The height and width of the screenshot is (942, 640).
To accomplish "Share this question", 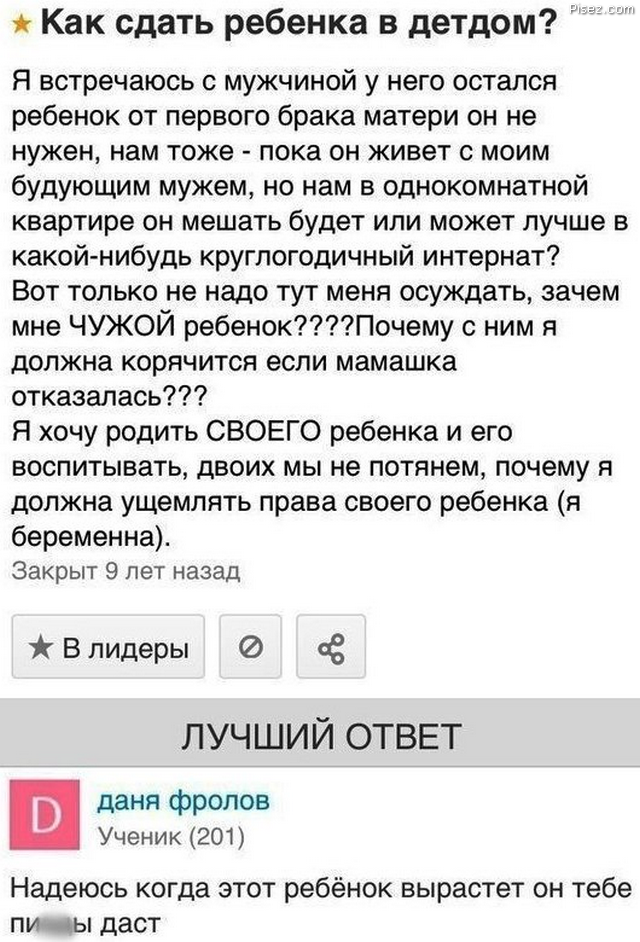I will [331, 648].
